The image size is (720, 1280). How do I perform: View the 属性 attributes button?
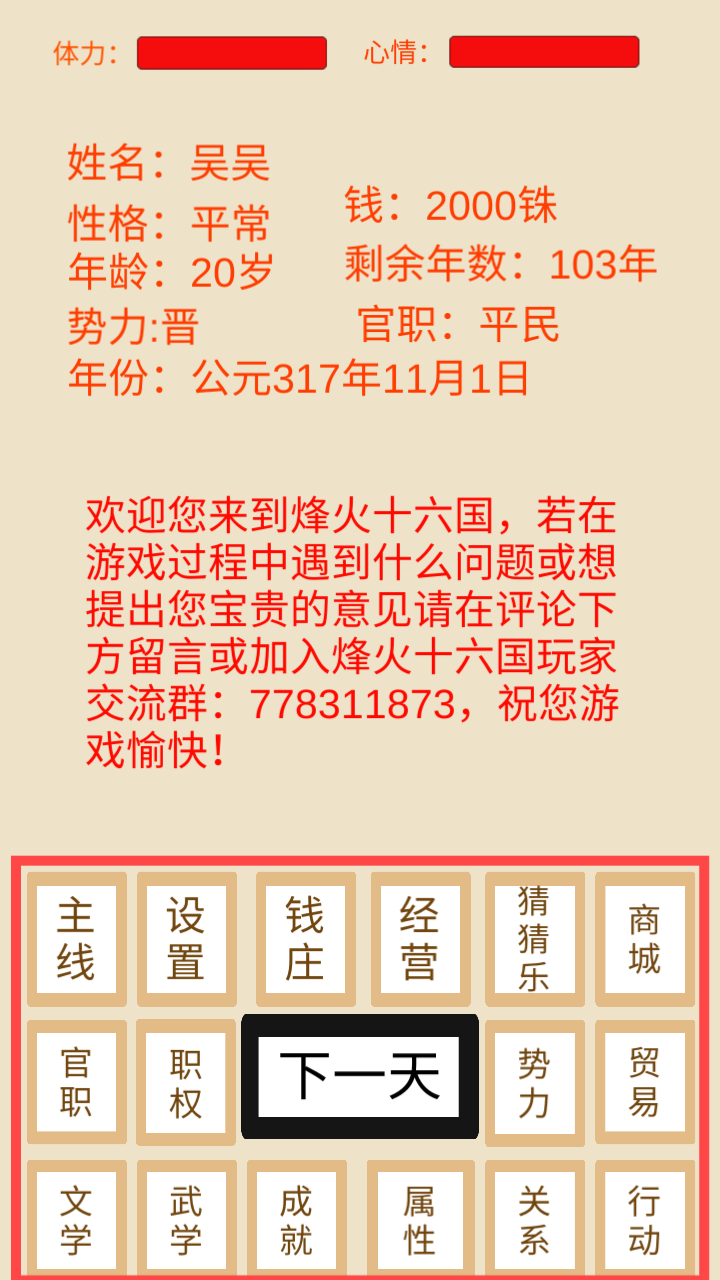click(x=419, y=1219)
